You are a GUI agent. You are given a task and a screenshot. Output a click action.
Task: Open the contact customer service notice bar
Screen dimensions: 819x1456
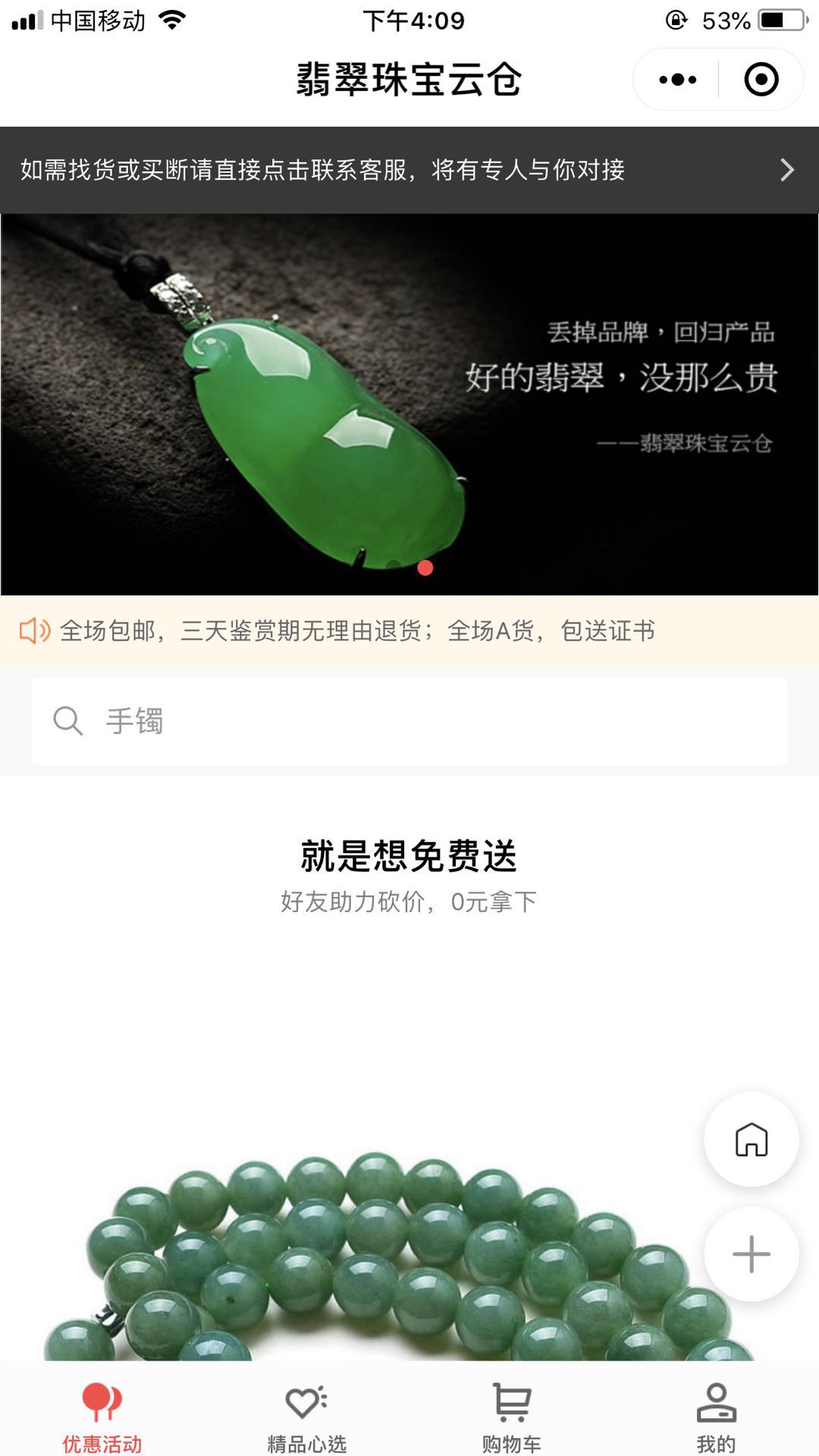pyautogui.click(x=409, y=170)
